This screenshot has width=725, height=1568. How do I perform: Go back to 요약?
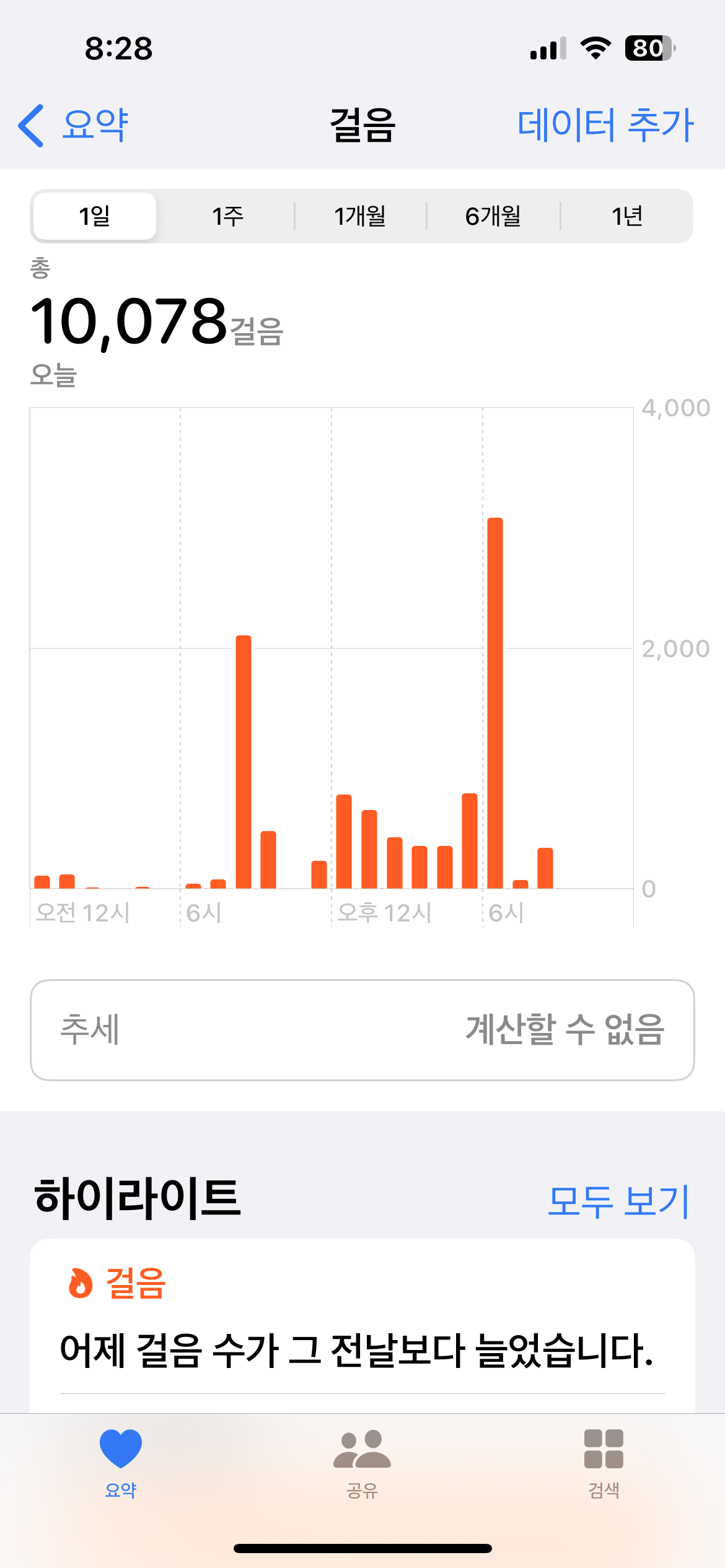[74, 125]
